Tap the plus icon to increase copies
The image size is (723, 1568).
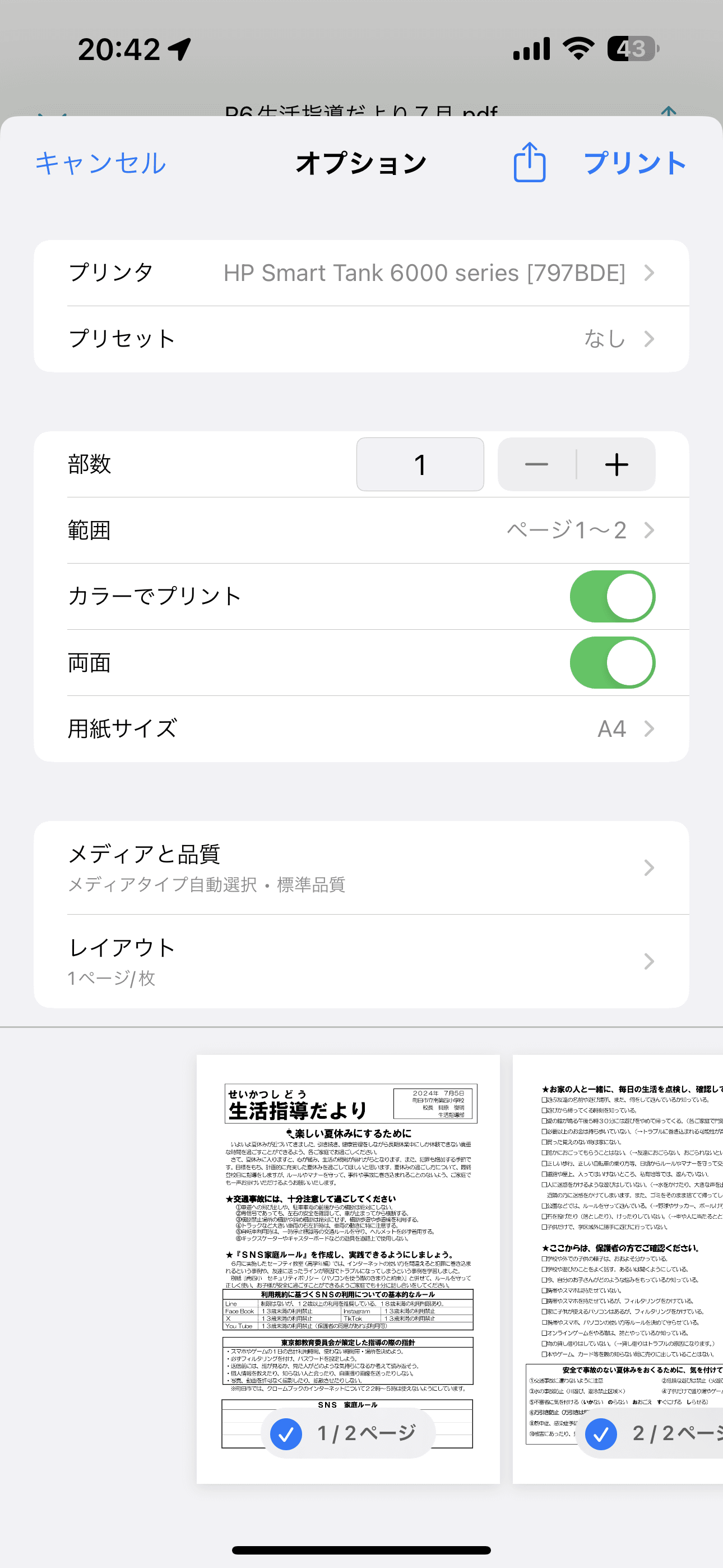coord(616,464)
